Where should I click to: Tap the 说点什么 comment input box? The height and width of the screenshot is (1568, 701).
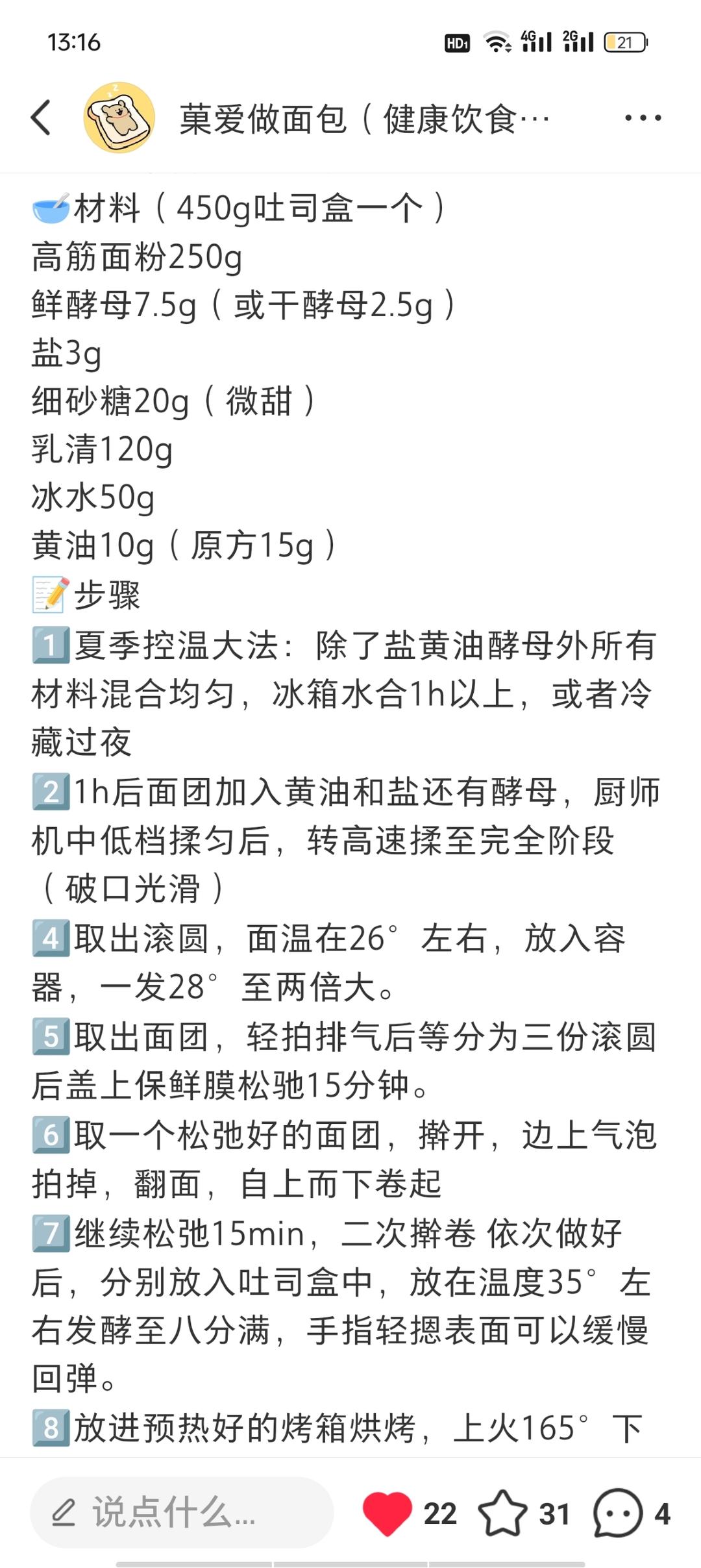[182, 1512]
